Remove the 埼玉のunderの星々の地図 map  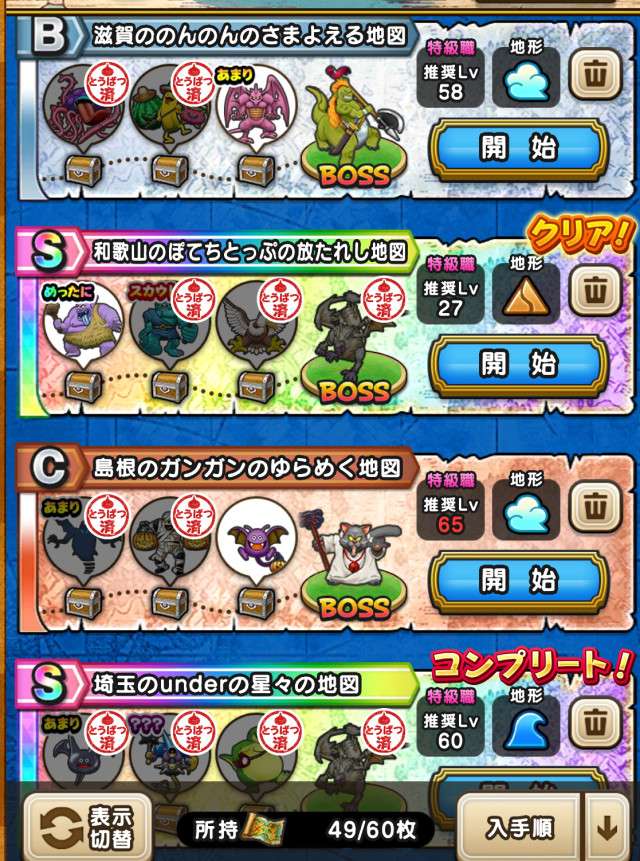[595, 722]
